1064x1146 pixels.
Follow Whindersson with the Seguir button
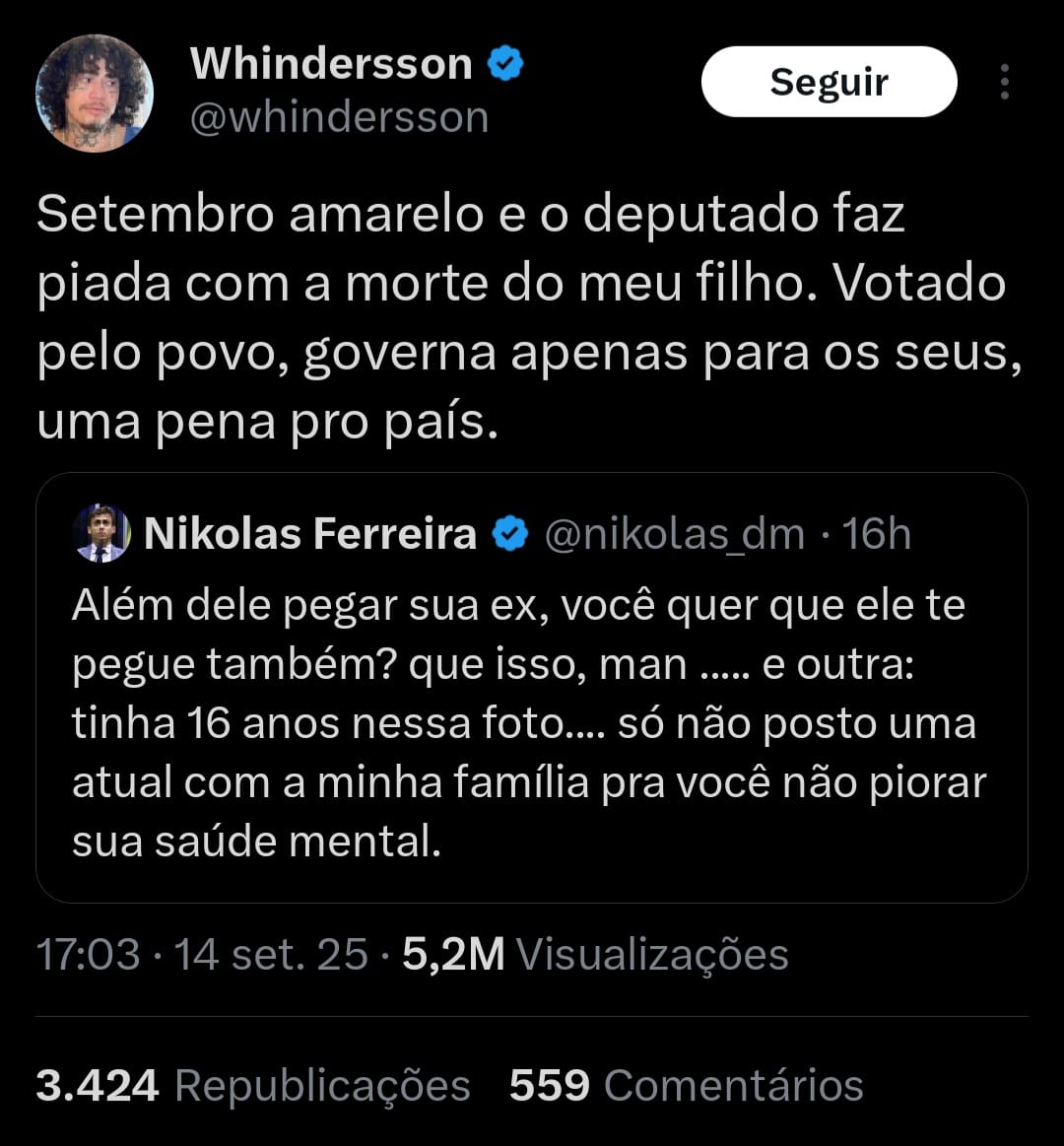829,82
